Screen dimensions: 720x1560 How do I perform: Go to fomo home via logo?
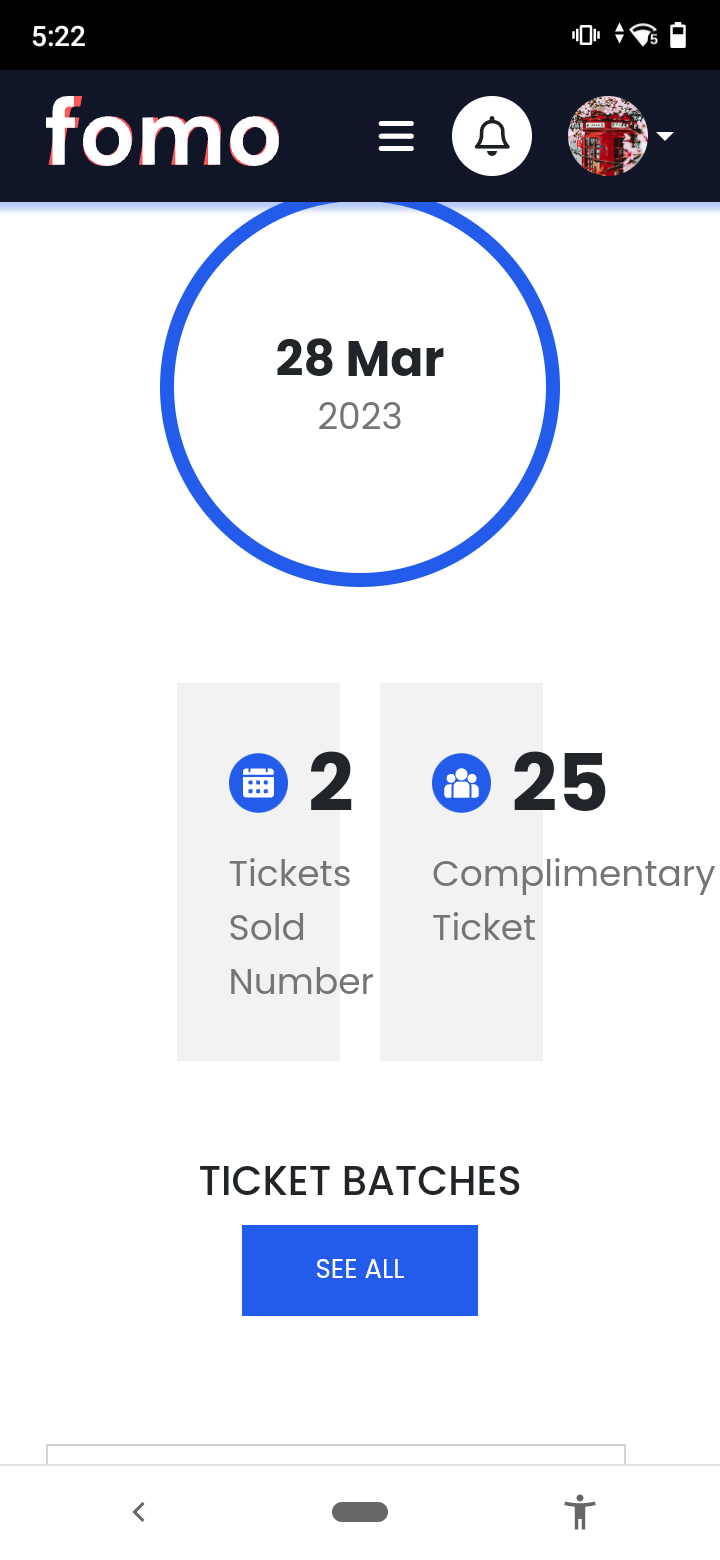162,134
